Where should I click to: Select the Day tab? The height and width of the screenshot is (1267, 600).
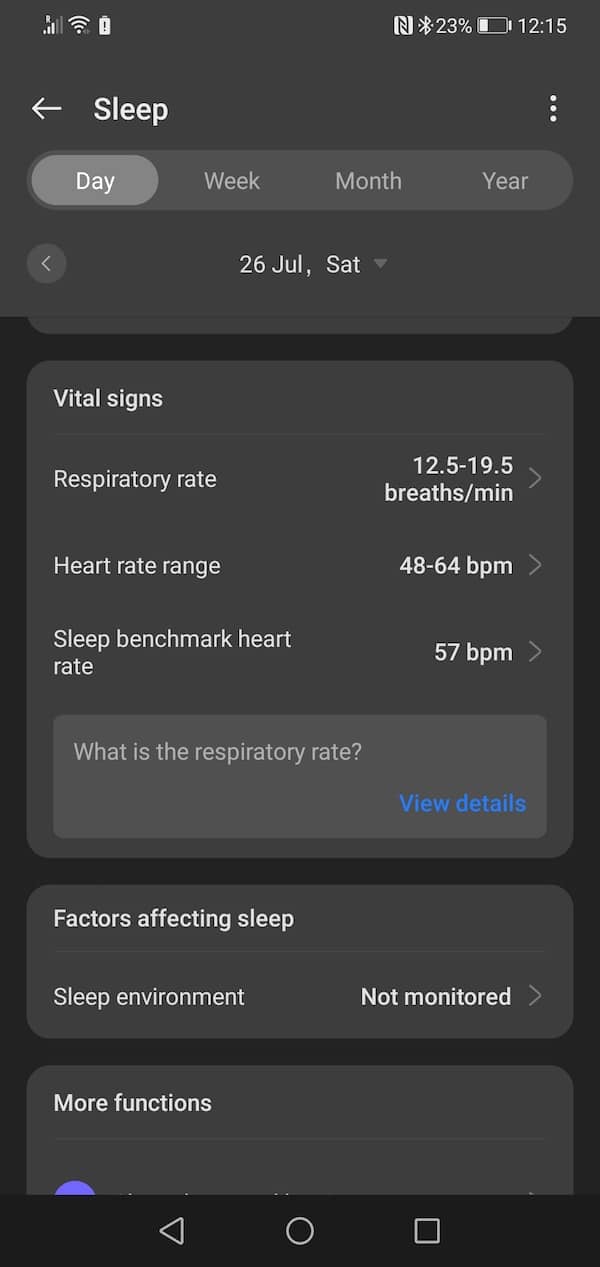tap(95, 181)
